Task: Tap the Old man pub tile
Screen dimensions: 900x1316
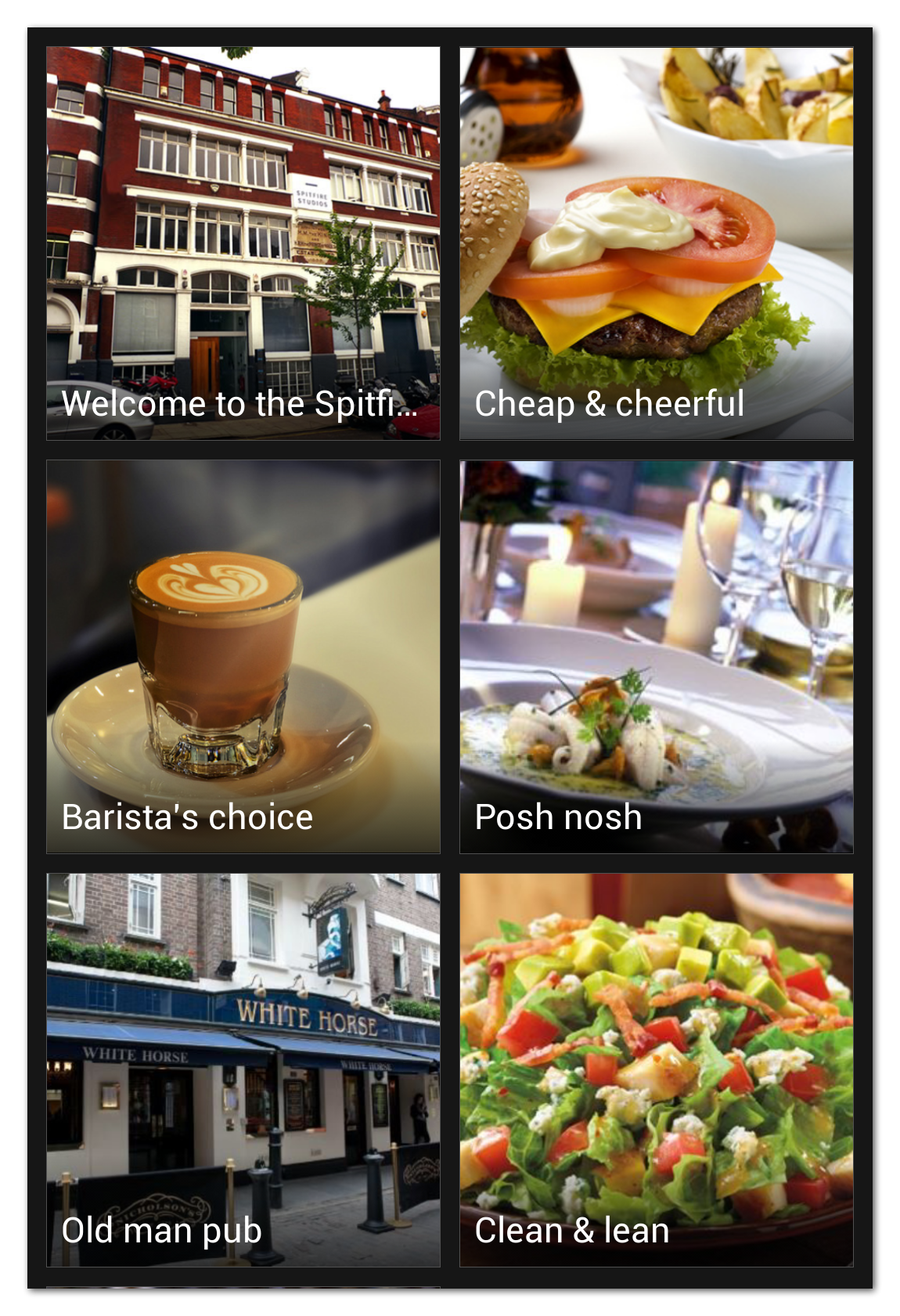Action: (243, 1069)
